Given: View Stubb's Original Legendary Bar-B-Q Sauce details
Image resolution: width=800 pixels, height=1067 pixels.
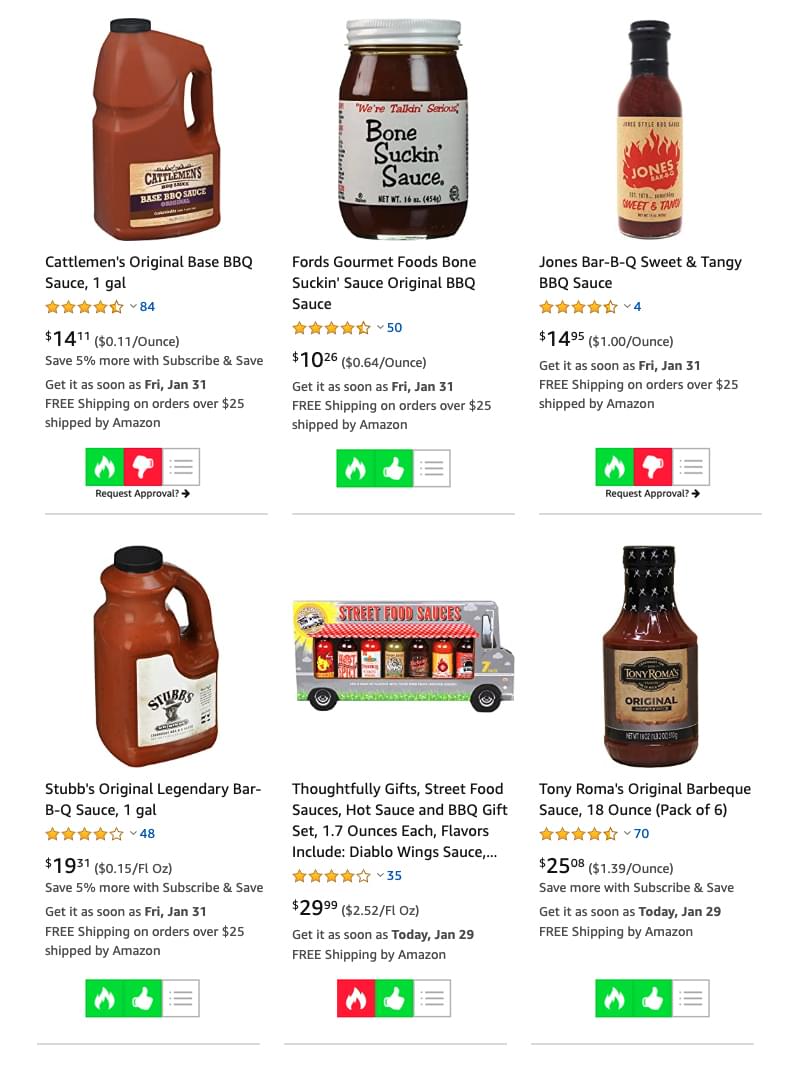Looking at the screenshot, I should [152, 799].
